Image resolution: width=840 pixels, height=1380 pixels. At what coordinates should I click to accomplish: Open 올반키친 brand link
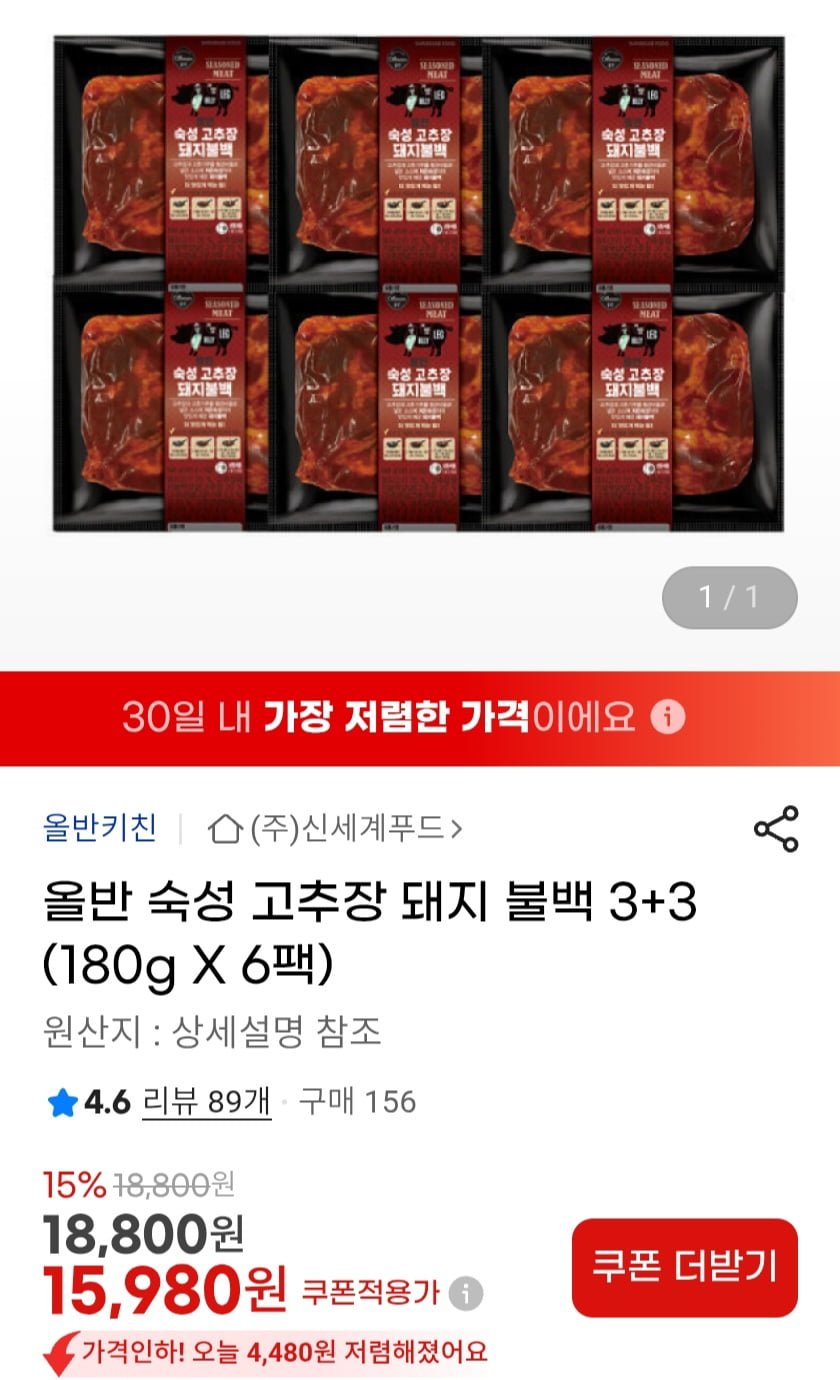point(100,828)
